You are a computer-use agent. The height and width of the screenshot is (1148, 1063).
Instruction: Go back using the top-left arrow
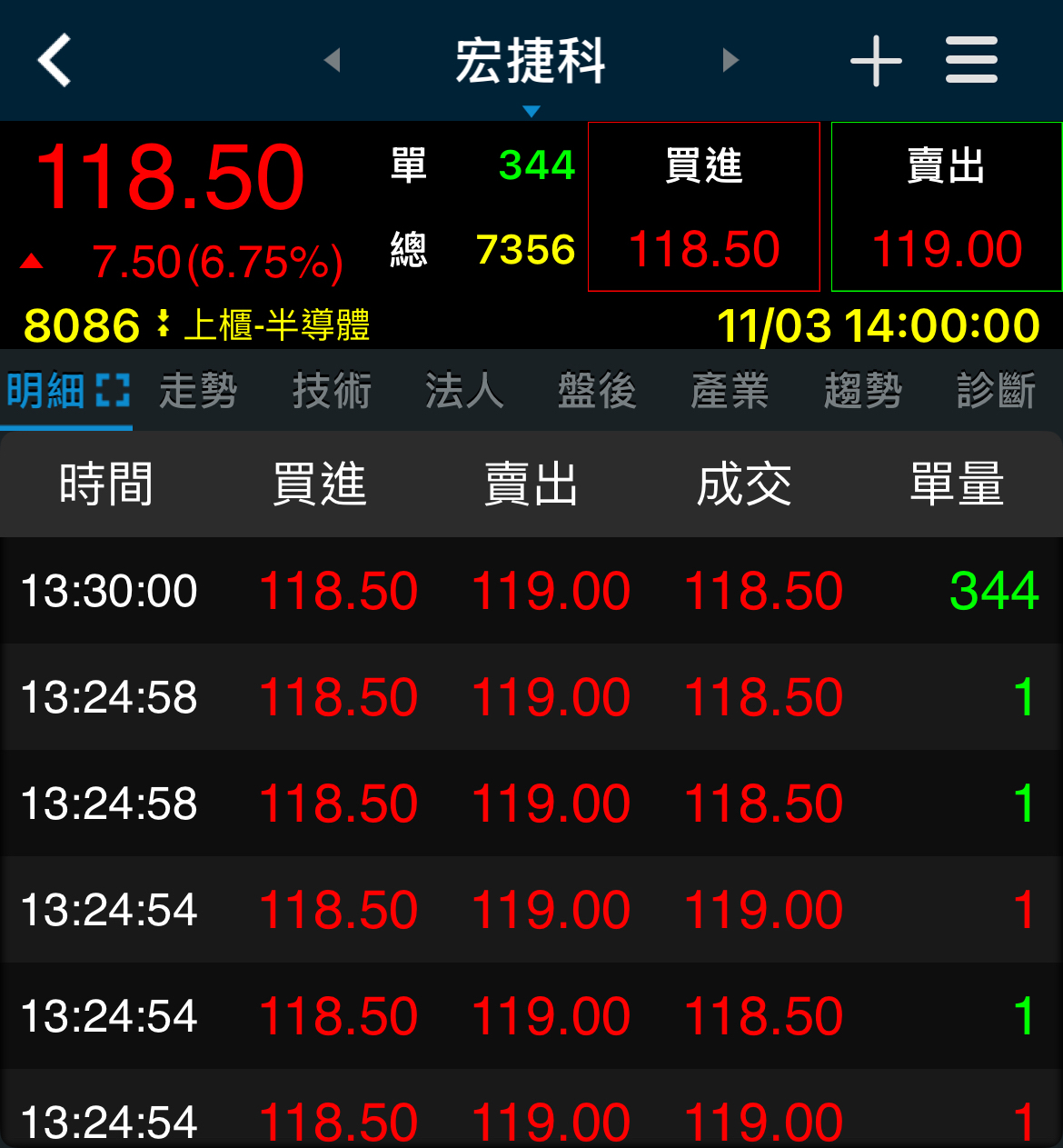55,61
